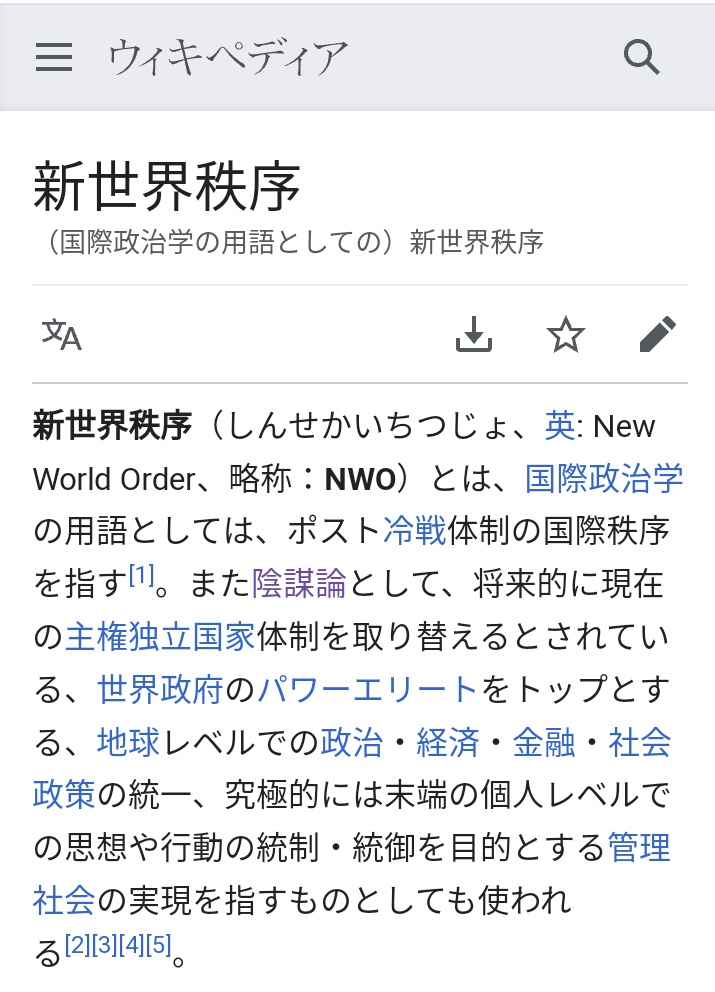The image size is (715, 992).
Task: Follow the 地球 link
Action: (x=128, y=742)
